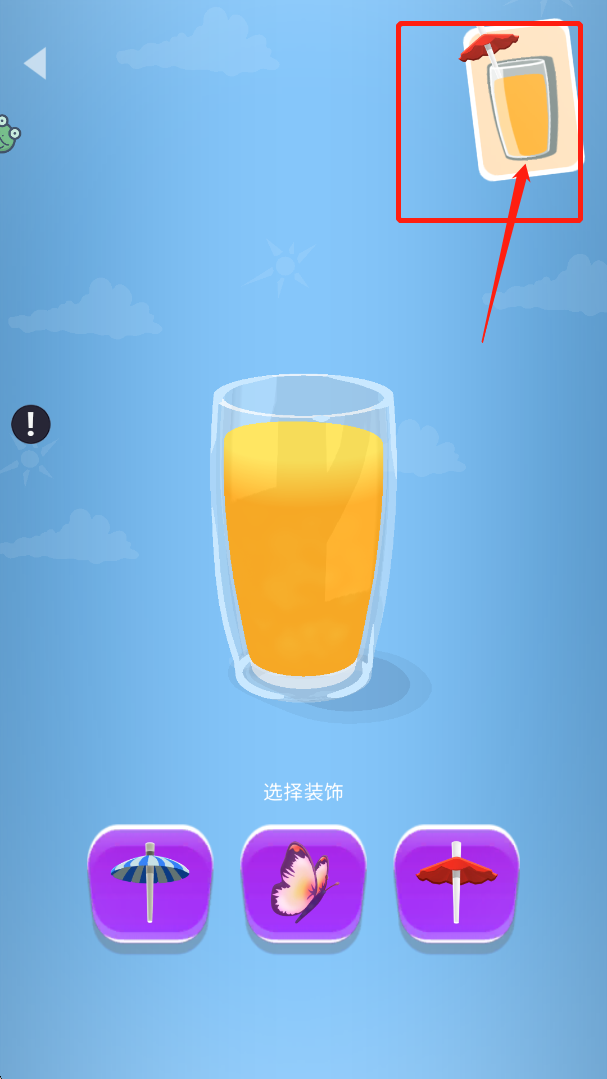
Task: Go back using the top-left arrow
Action: coord(35,63)
